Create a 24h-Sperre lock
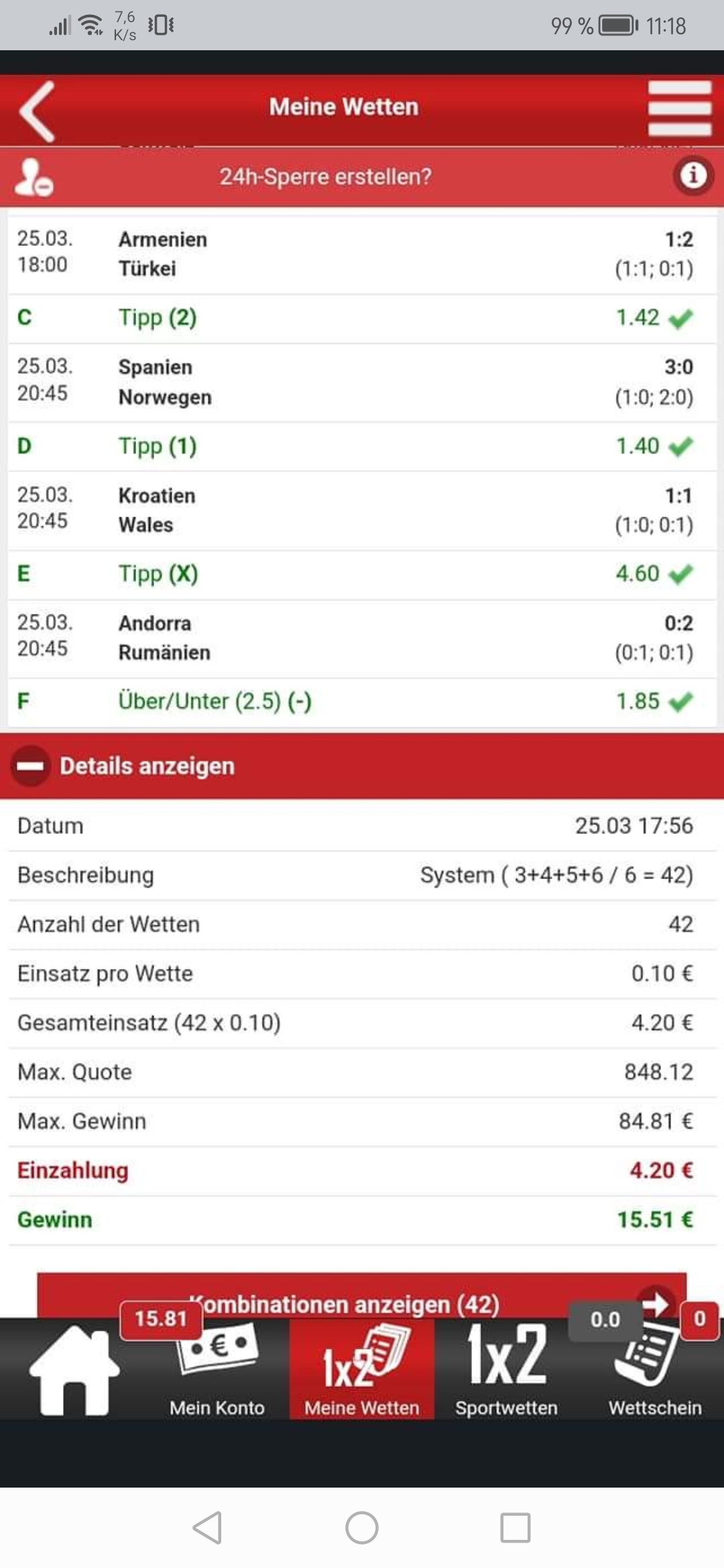 pos(325,177)
